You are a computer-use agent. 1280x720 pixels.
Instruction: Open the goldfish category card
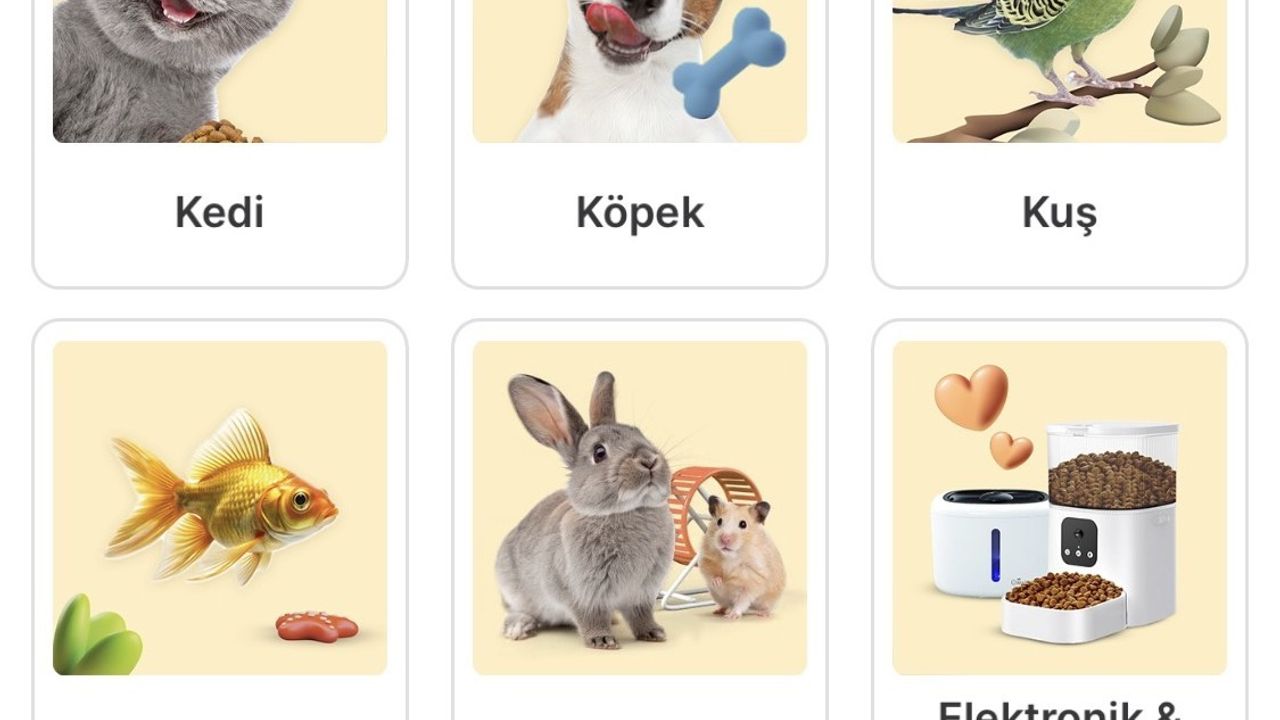tap(220, 510)
